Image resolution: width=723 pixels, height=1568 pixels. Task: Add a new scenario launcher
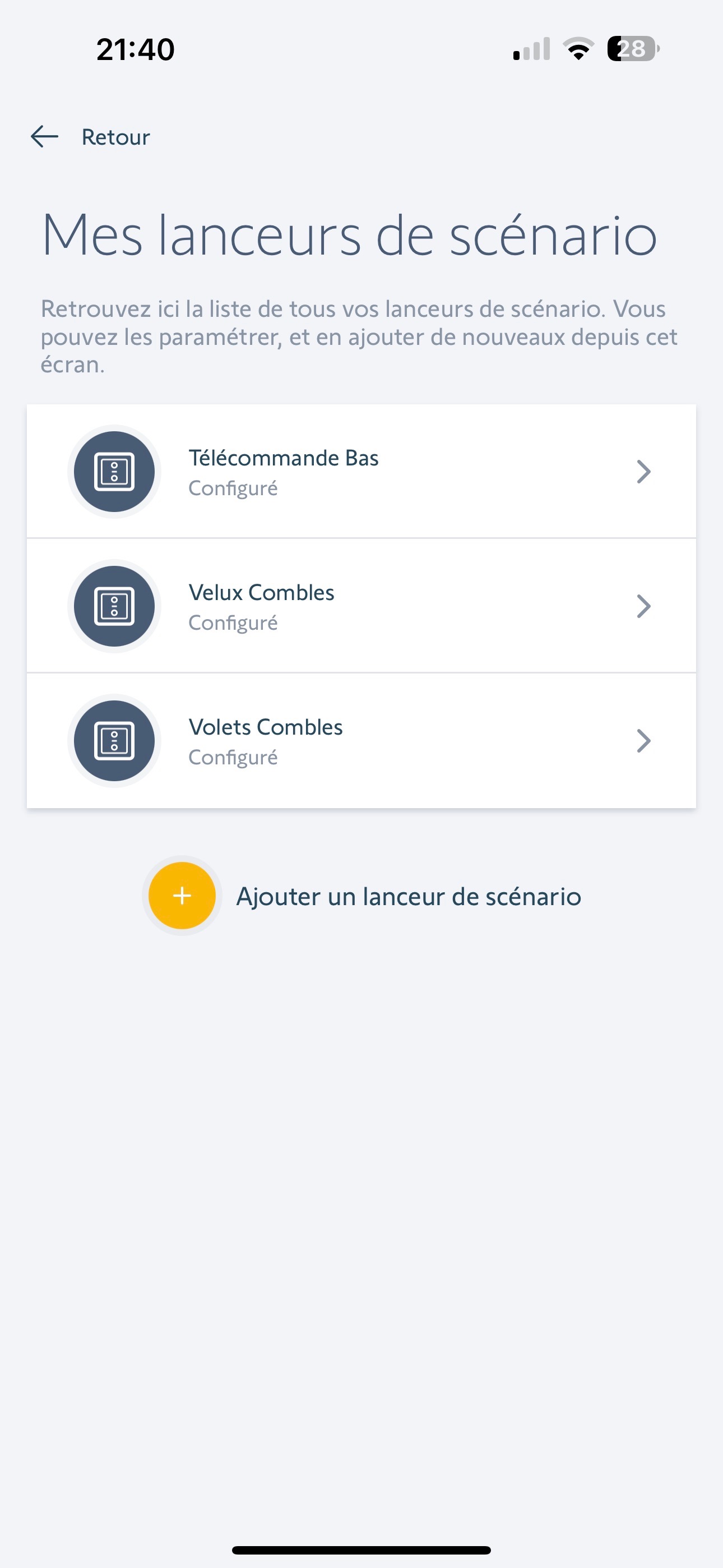(x=361, y=896)
